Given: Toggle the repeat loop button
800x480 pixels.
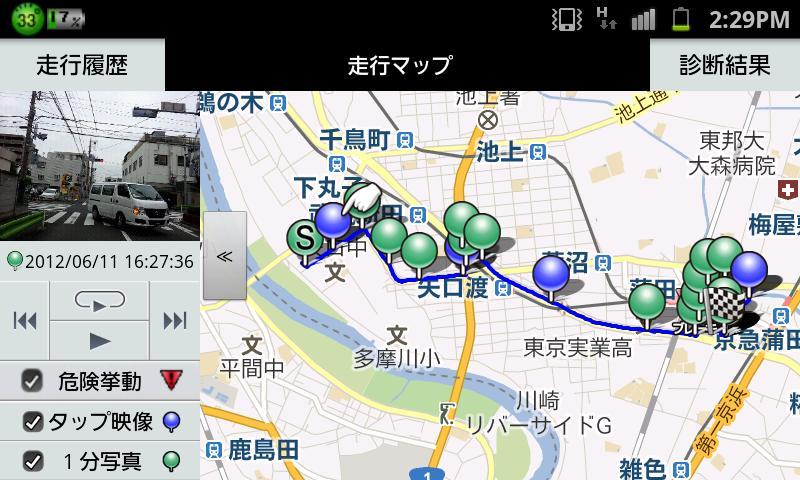Looking at the screenshot, I should [x=99, y=299].
